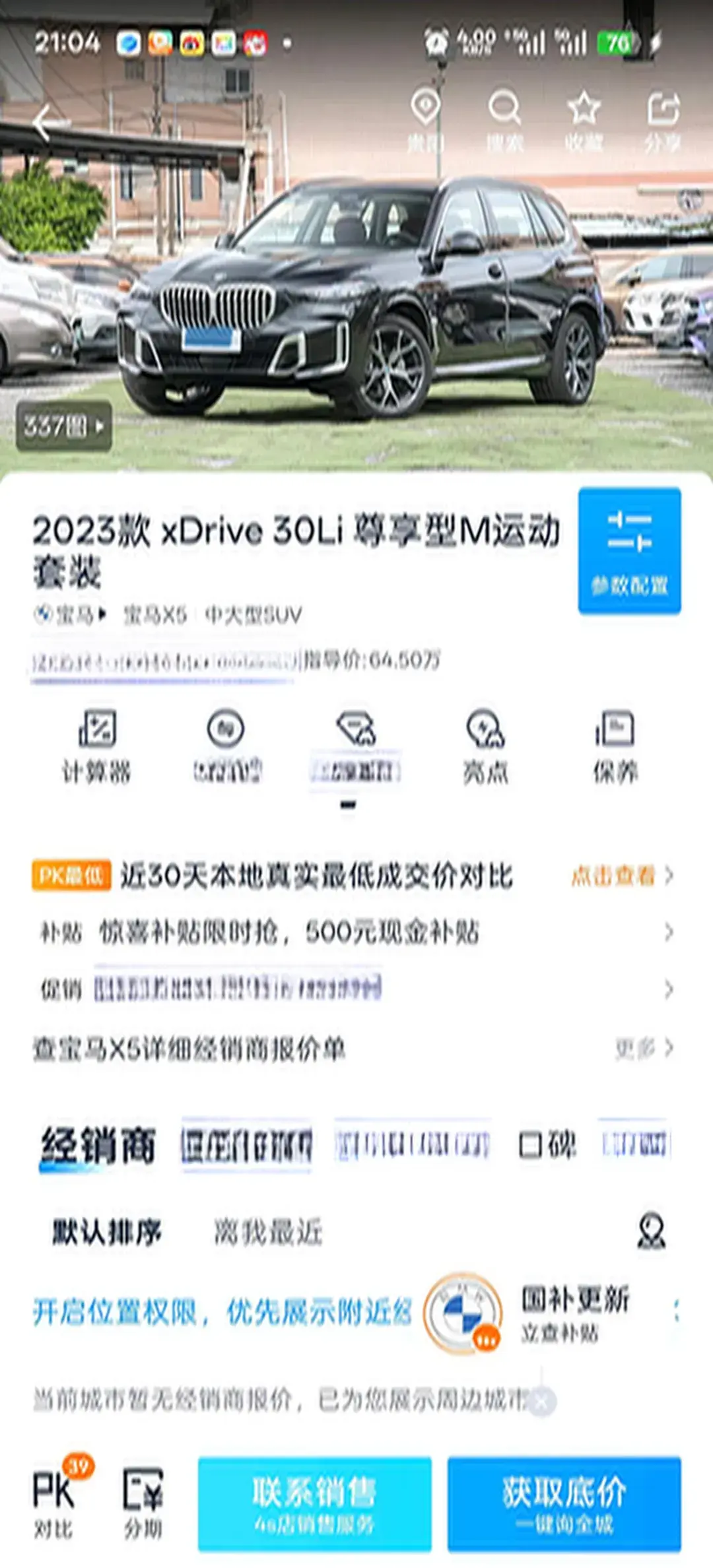Tap 获取底价 to get lowest price
This screenshot has width=713, height=1568.
(x=564, y=1503)
